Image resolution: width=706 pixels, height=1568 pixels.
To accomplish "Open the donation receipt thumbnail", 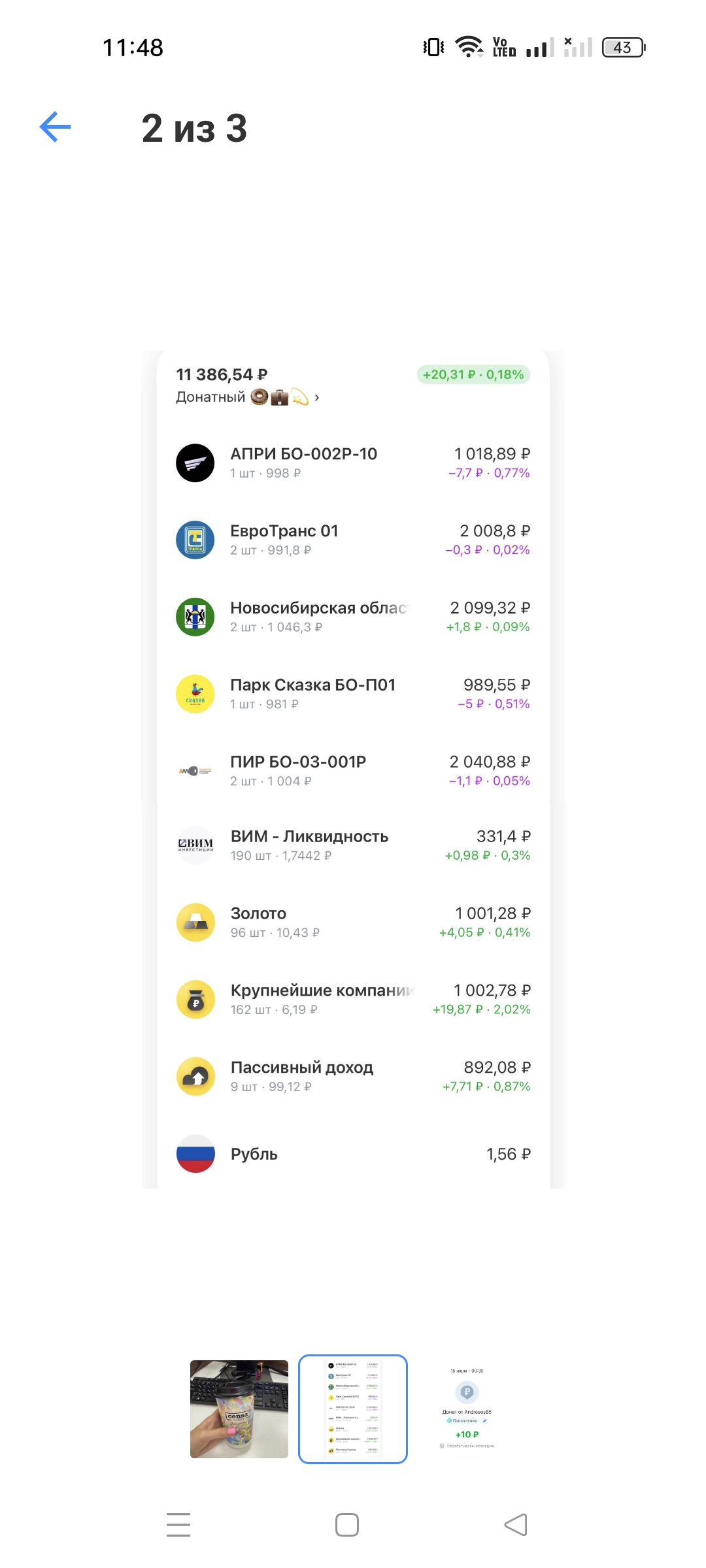I will click(467, 1409).
